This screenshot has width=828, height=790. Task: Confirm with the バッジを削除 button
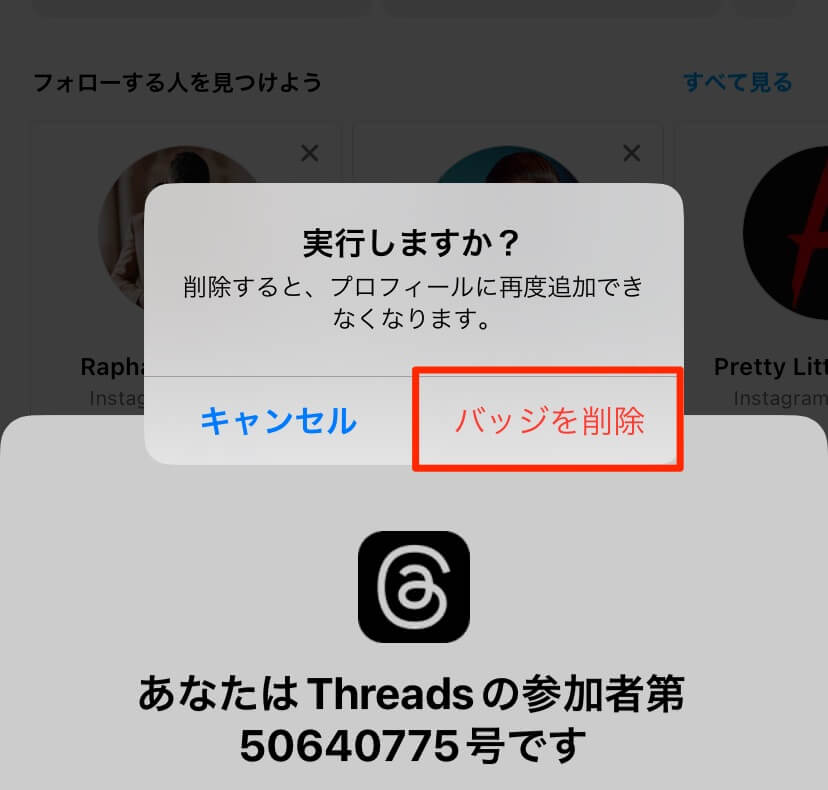pyautogui.click(x=549, y=421)
